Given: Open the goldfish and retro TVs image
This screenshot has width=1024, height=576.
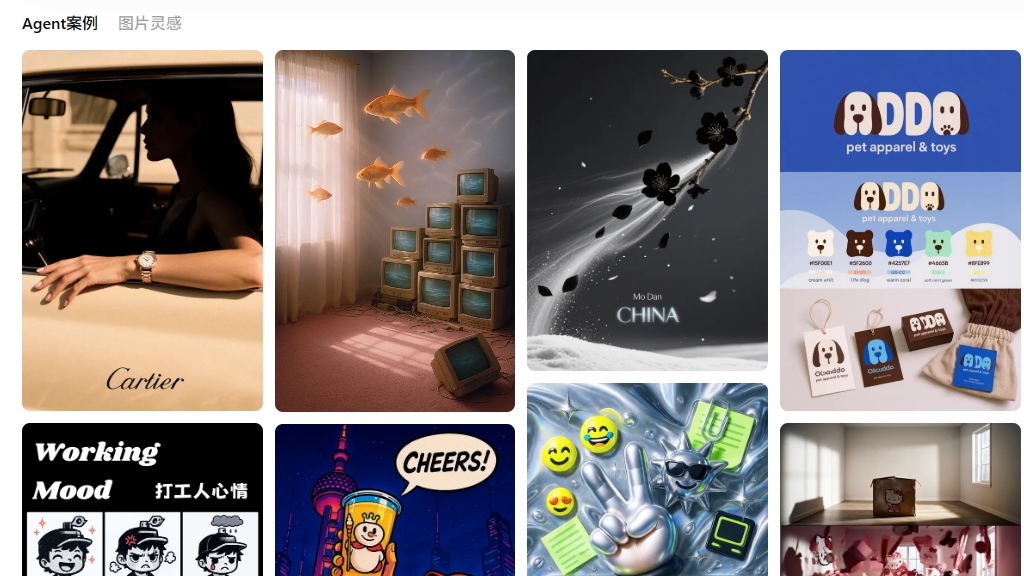Looking at the screenshot, I should (x=395, y=230).
